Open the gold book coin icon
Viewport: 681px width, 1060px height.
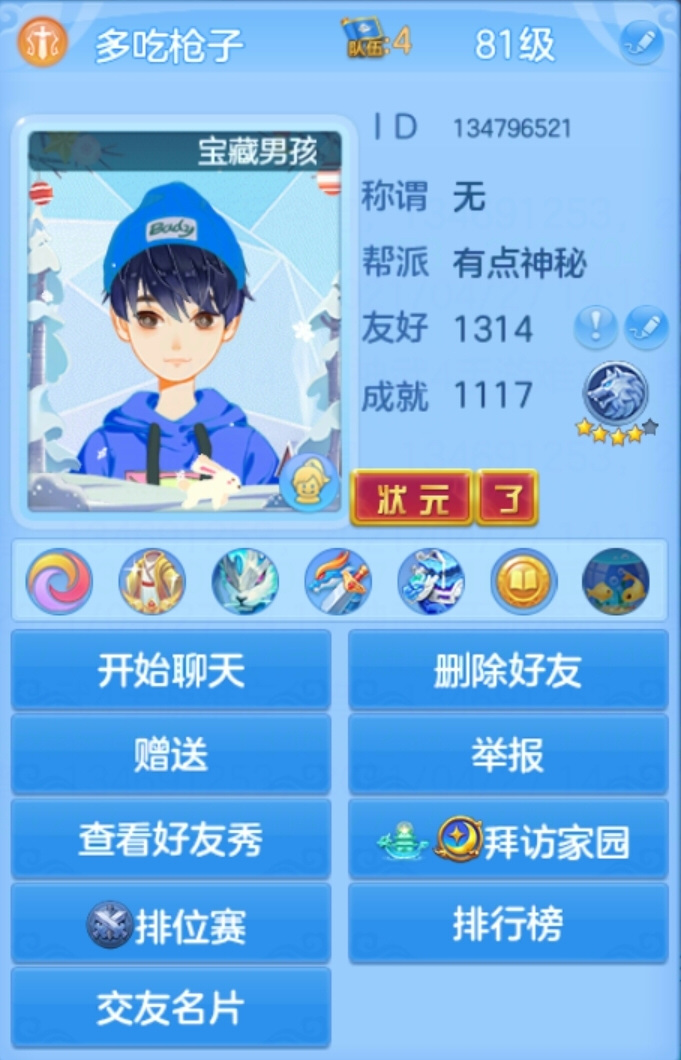tap(523, 581)
